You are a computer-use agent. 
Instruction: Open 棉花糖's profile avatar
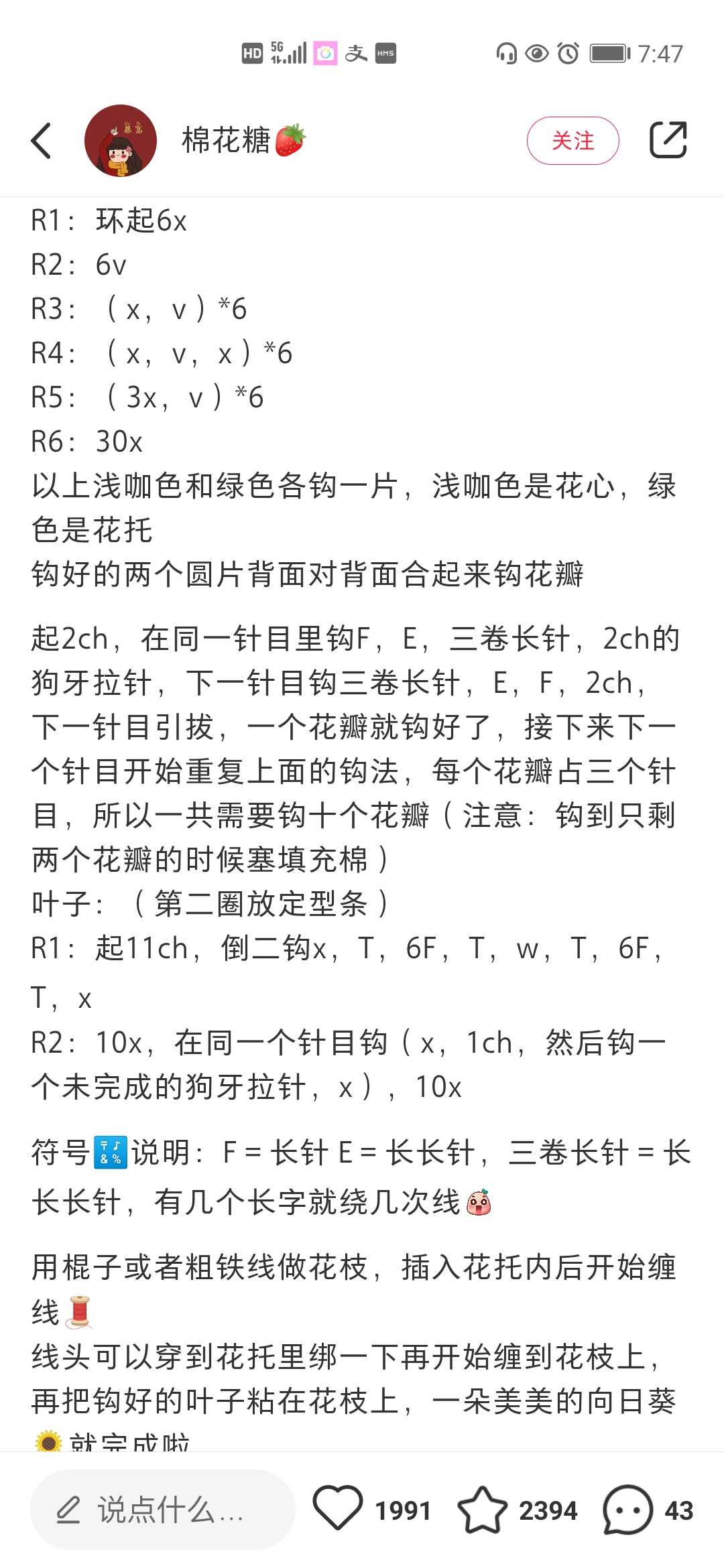(x=121, y=141)
